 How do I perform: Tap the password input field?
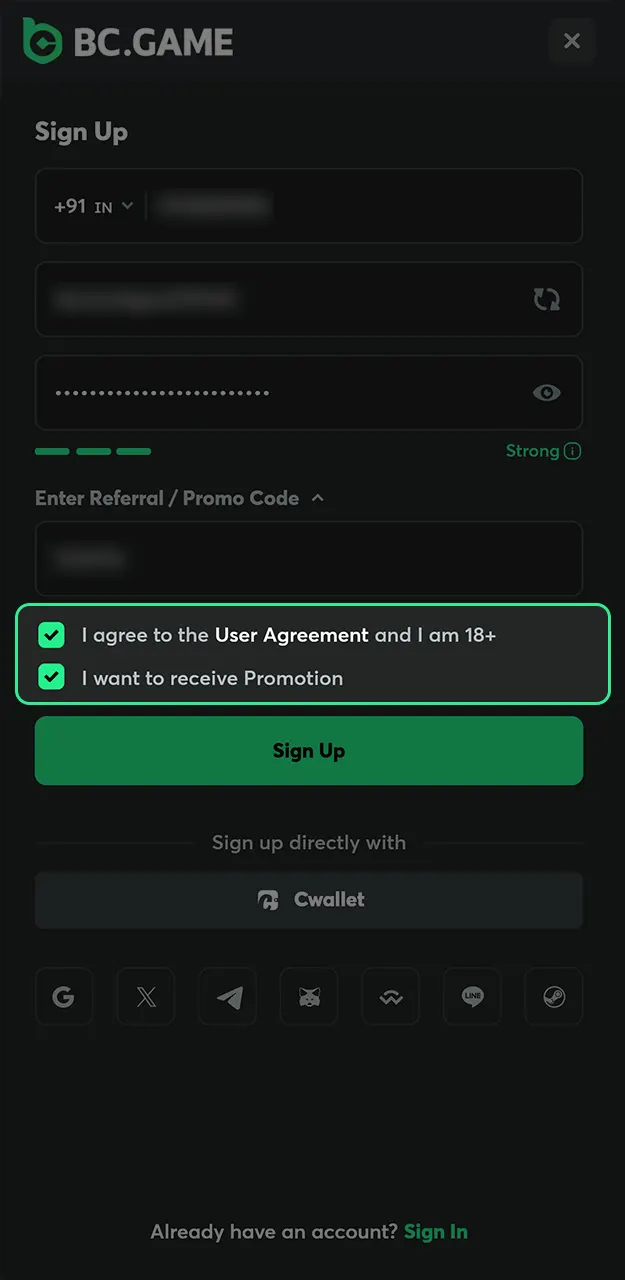point(280,393)
